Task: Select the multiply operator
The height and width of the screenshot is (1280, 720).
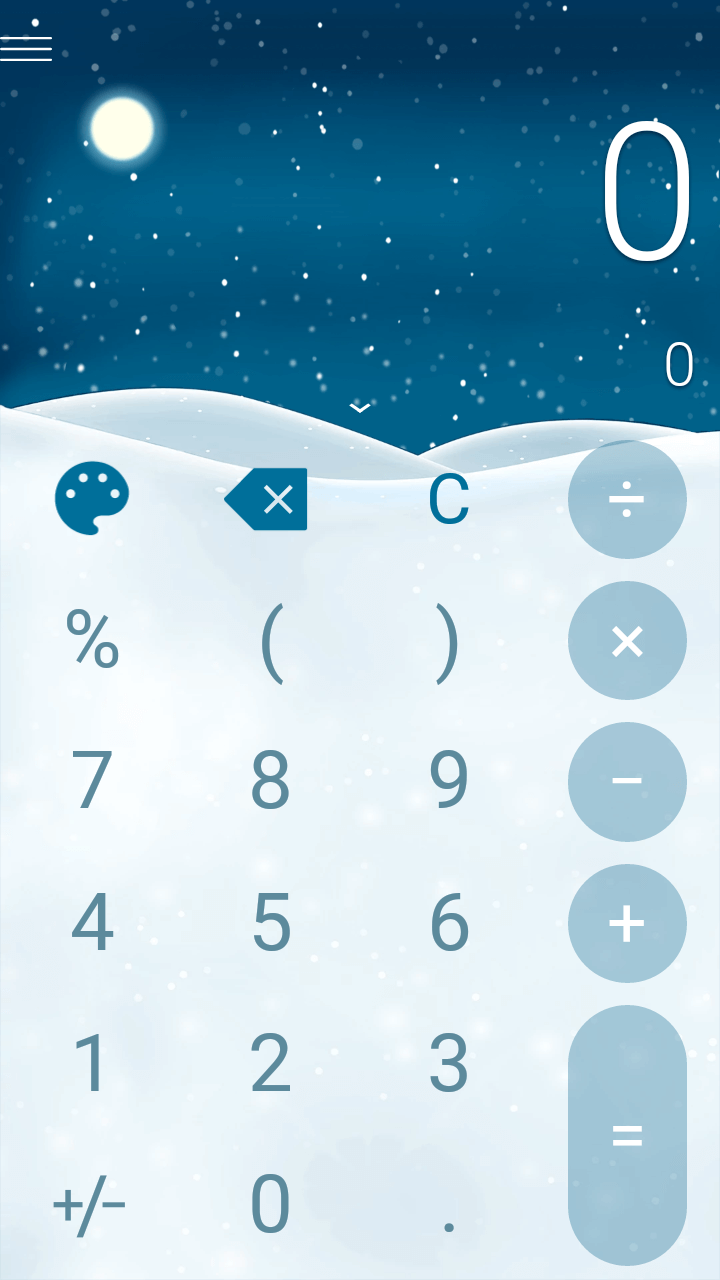Action: 627,640
